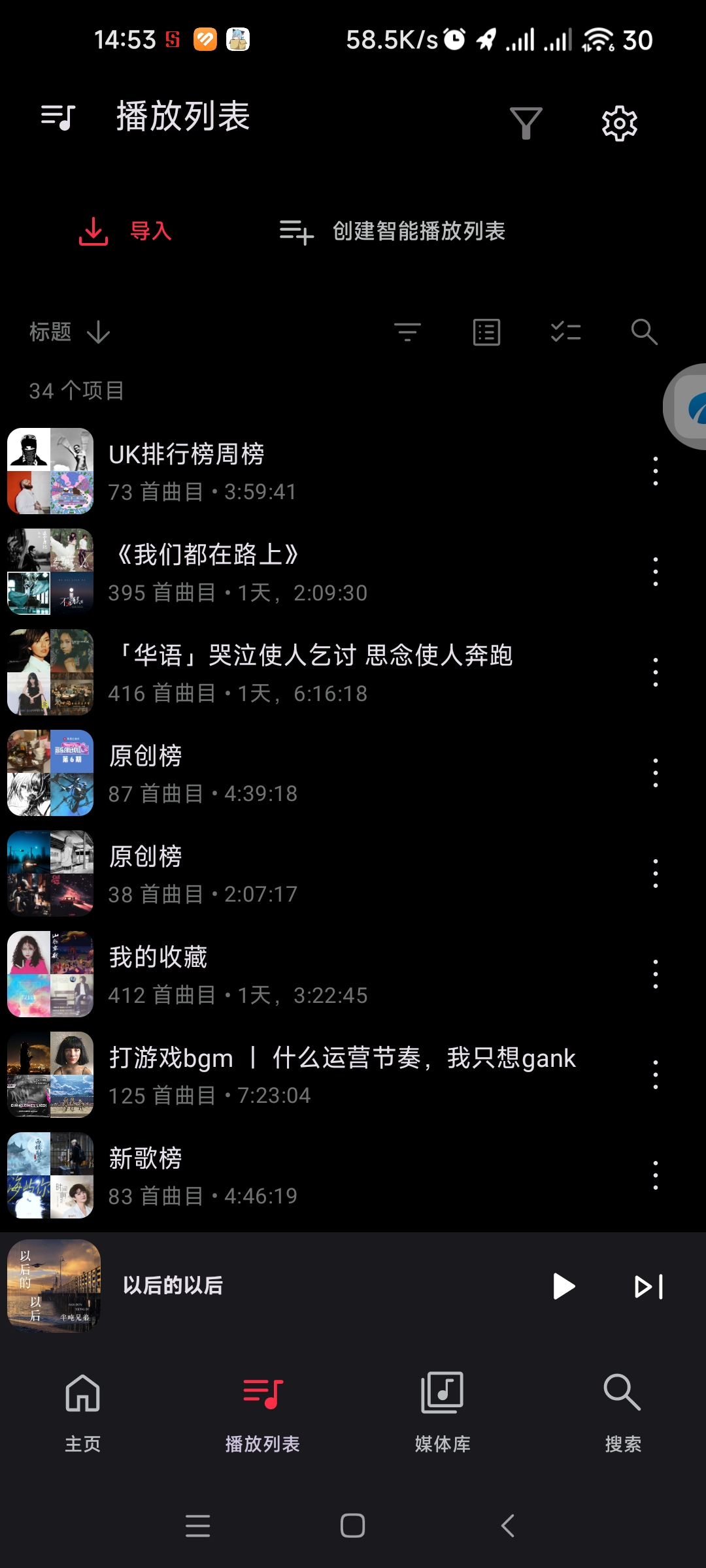Toggle the list view layout icon
The image size is (706, 1568).
point(486,332)
